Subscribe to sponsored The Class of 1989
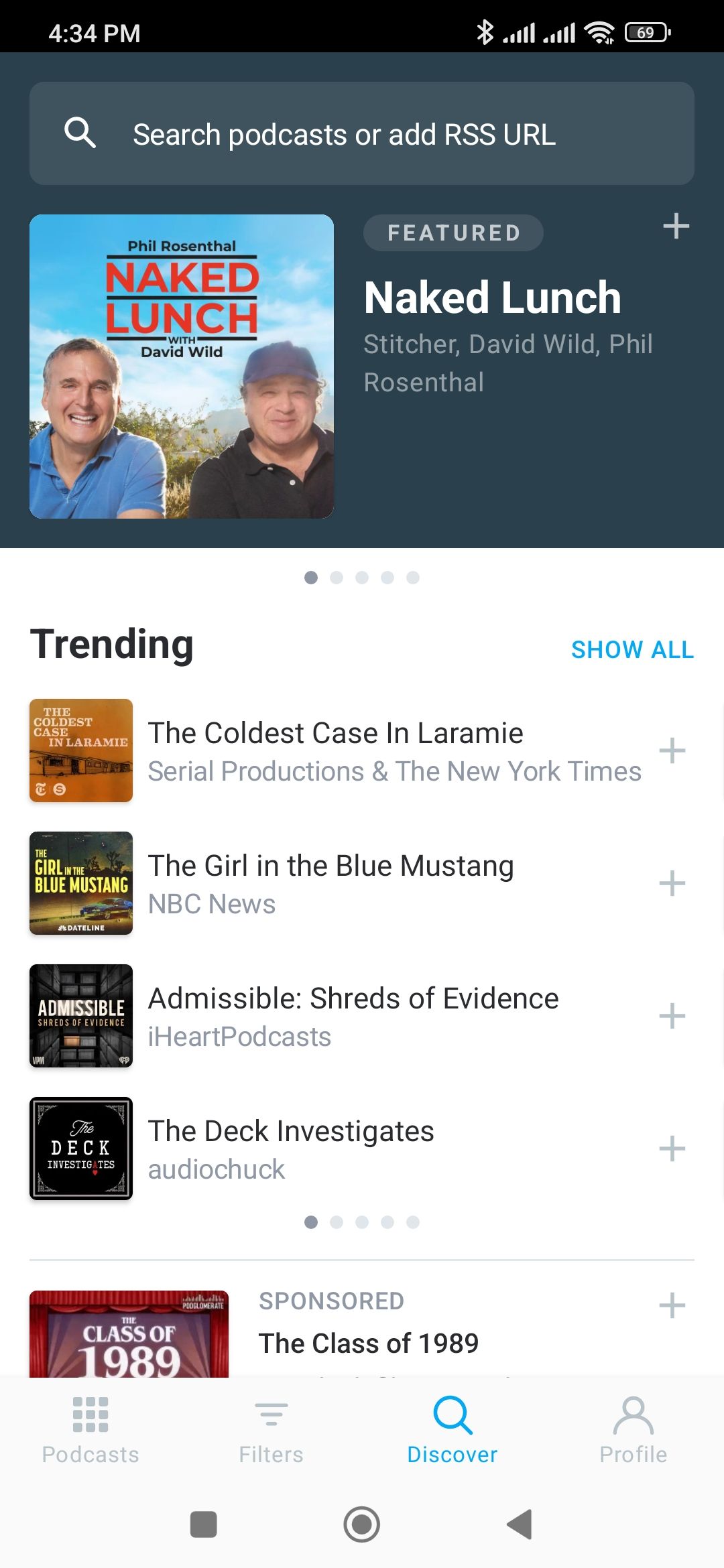 (x=672, y=1305)
